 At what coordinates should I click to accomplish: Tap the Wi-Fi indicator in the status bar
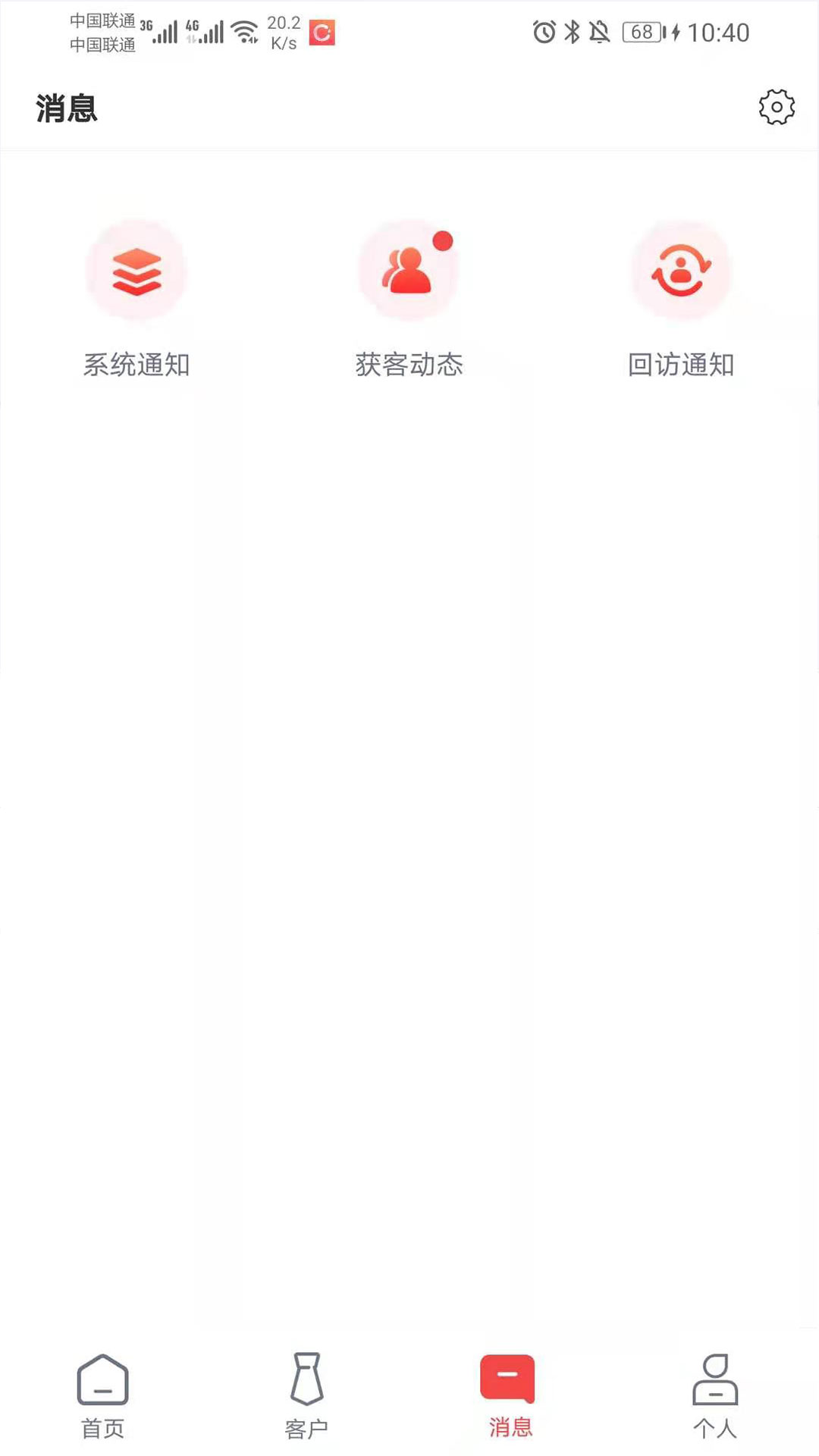coord(243,30)
